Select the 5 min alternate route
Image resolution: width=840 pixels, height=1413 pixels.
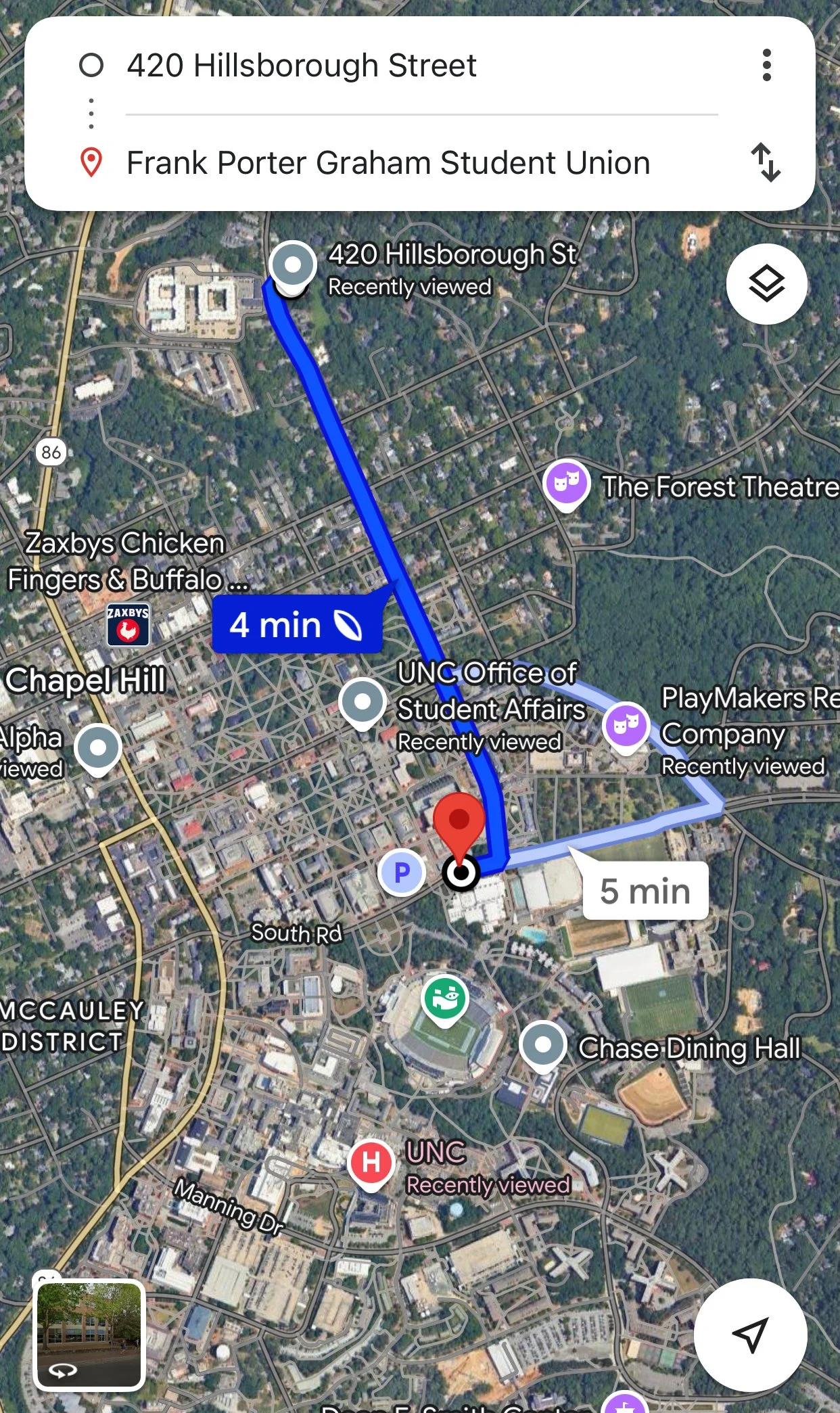[645, 890]
